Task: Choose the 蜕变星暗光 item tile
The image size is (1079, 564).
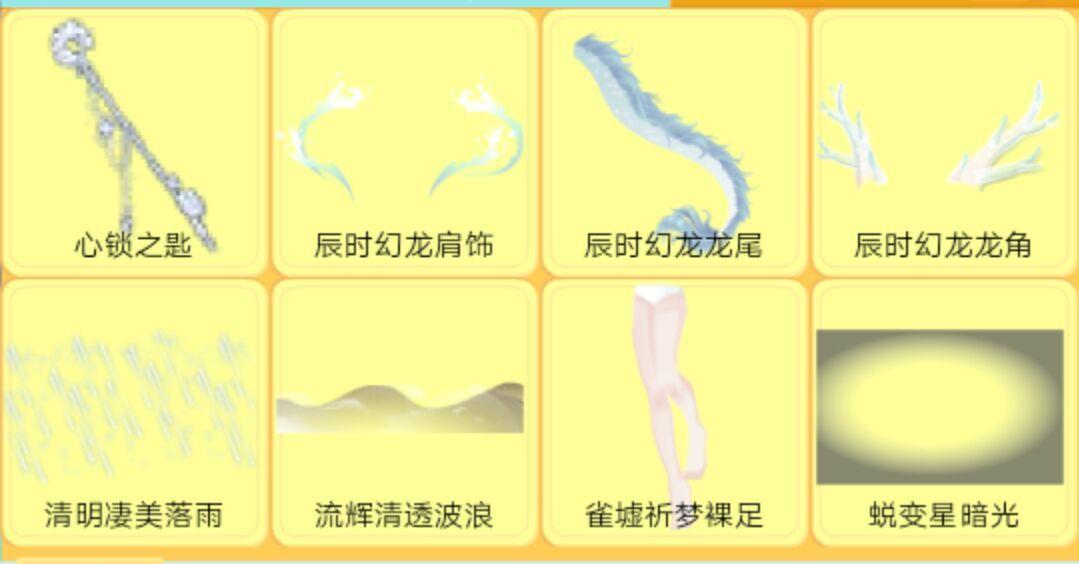Action: 944,412
